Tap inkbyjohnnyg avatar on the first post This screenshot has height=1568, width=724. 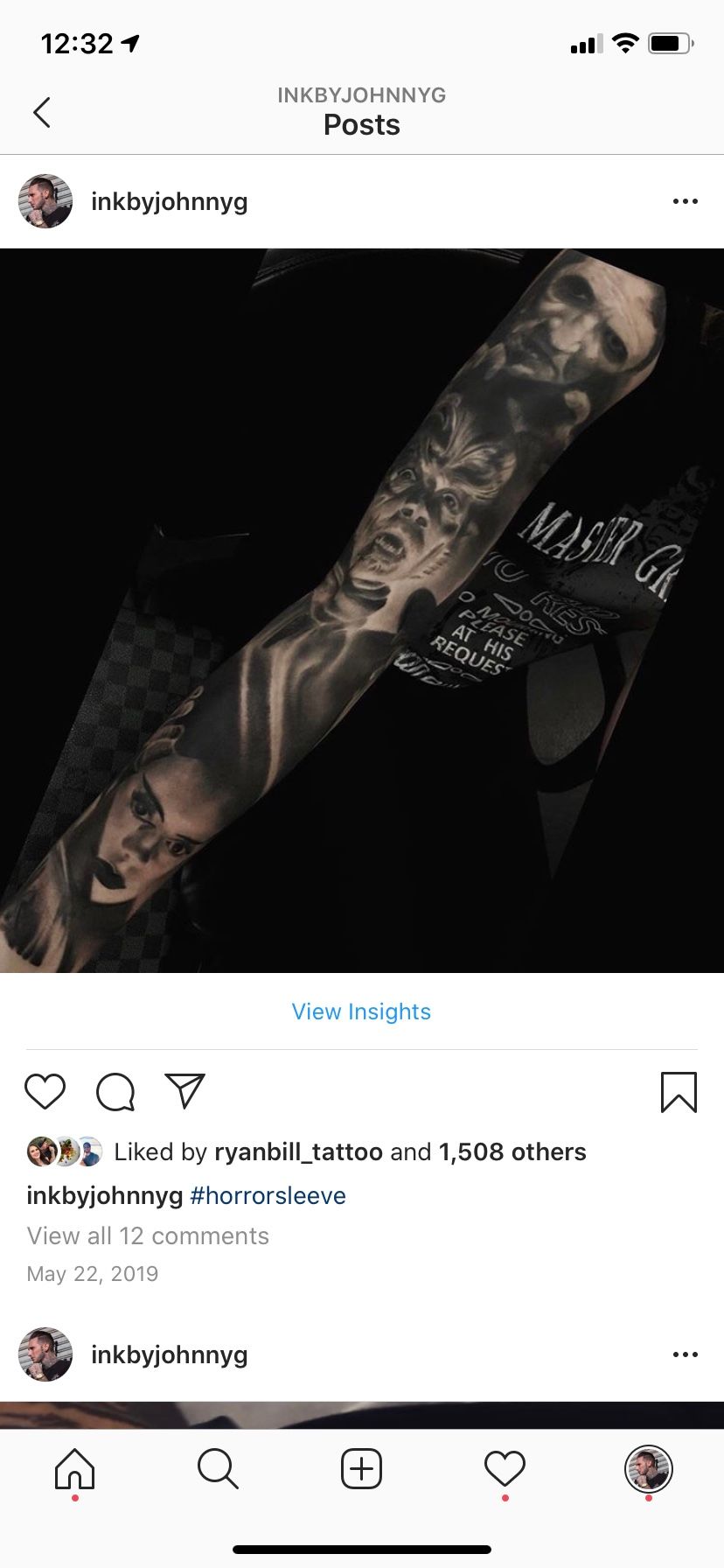click(45, 201)
